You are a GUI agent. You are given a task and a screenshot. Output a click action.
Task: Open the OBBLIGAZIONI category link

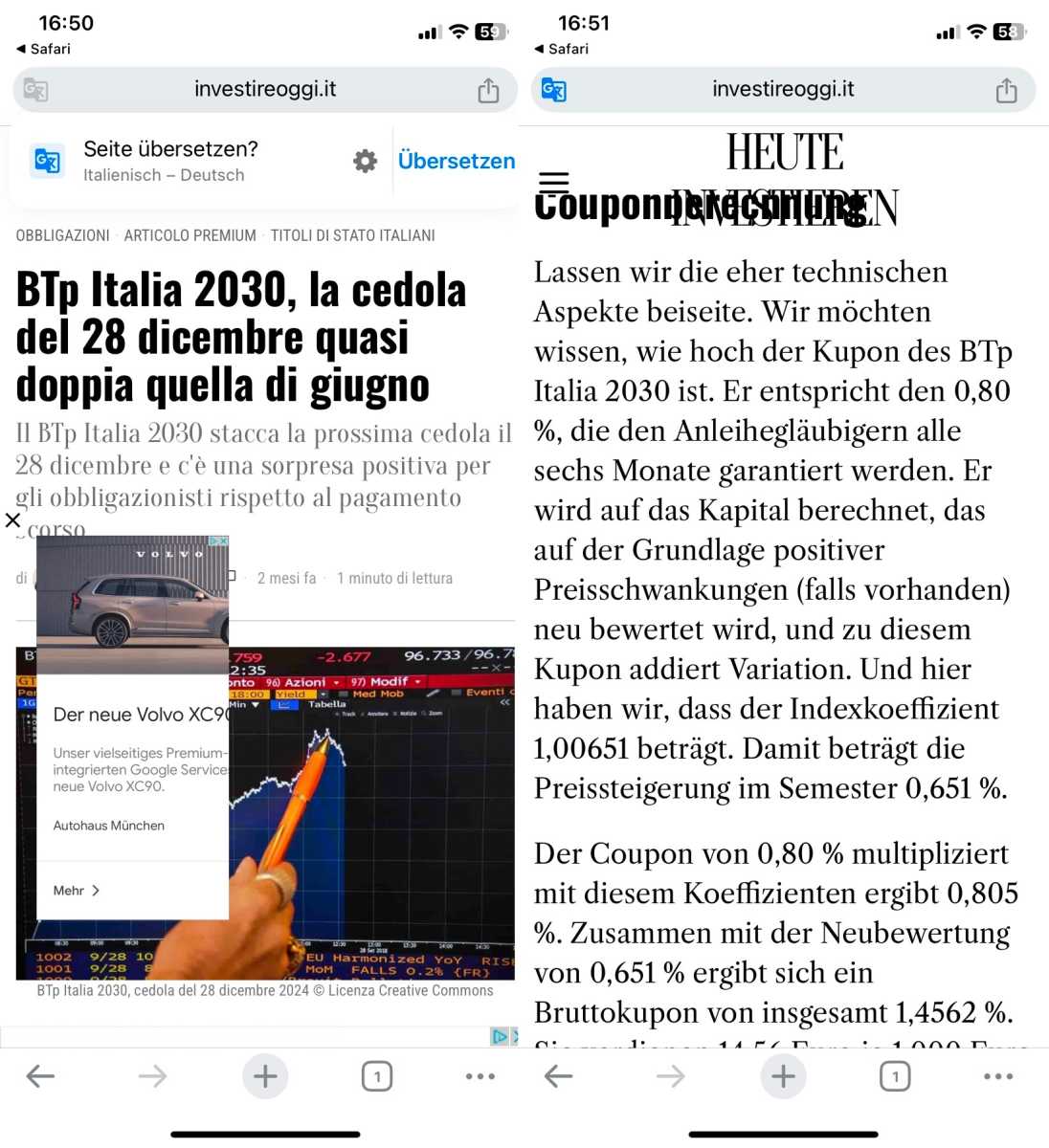point(62,235)
